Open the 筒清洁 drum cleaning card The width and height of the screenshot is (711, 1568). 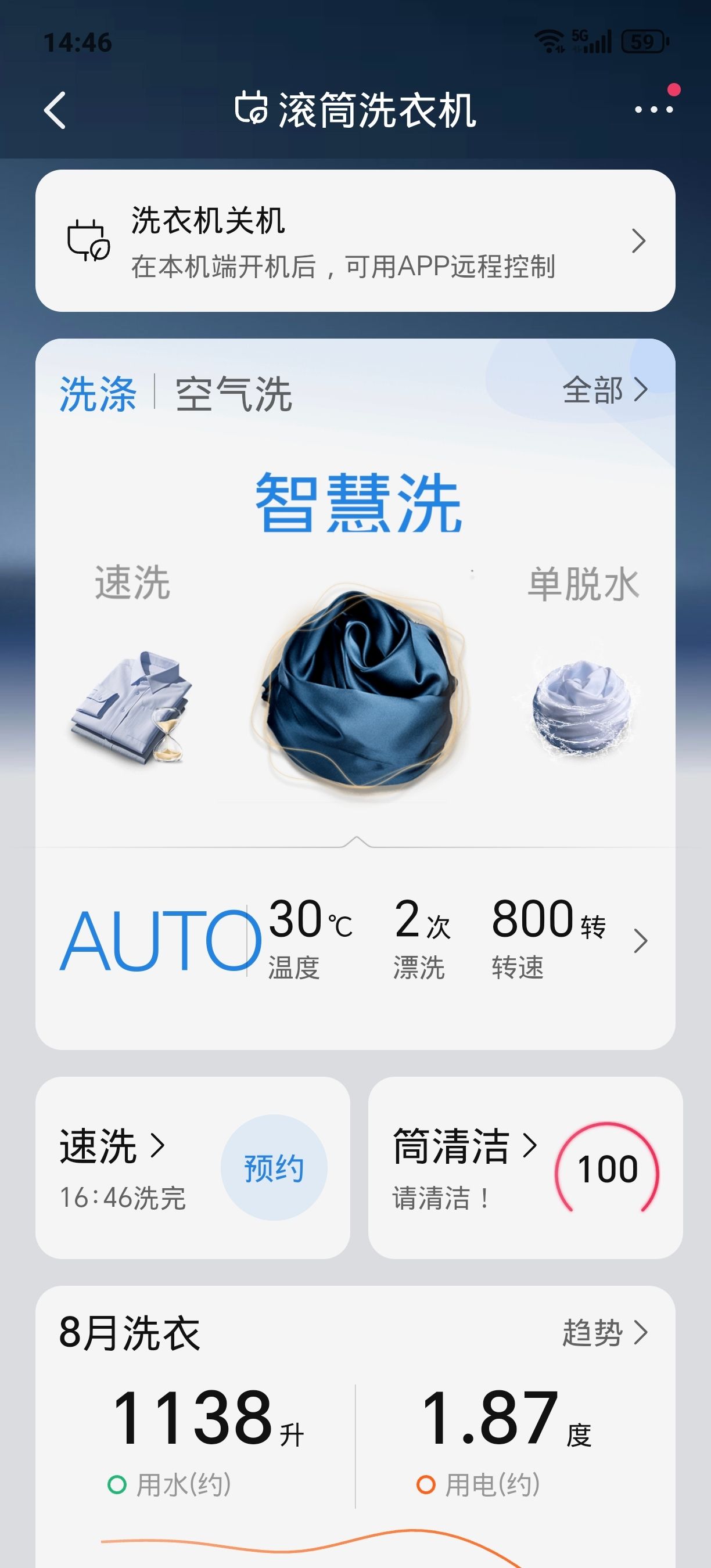[x=525, y=1167]
